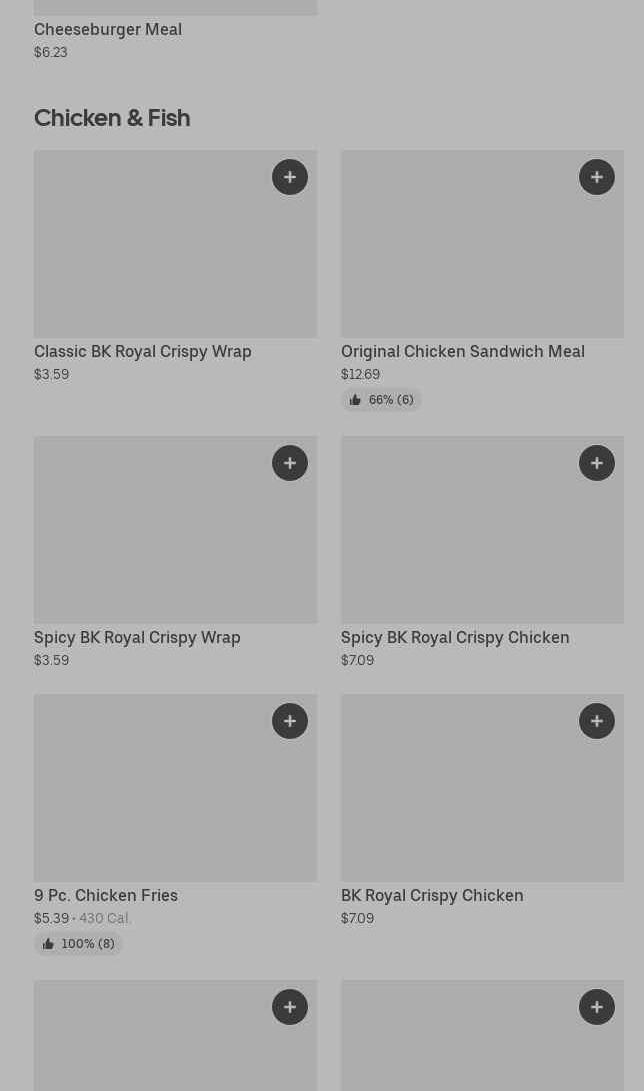Viewport: 644px width, 1091px height.
Task: Open the BK Royal Crispy Chicken item
Action: pos(481,798)
